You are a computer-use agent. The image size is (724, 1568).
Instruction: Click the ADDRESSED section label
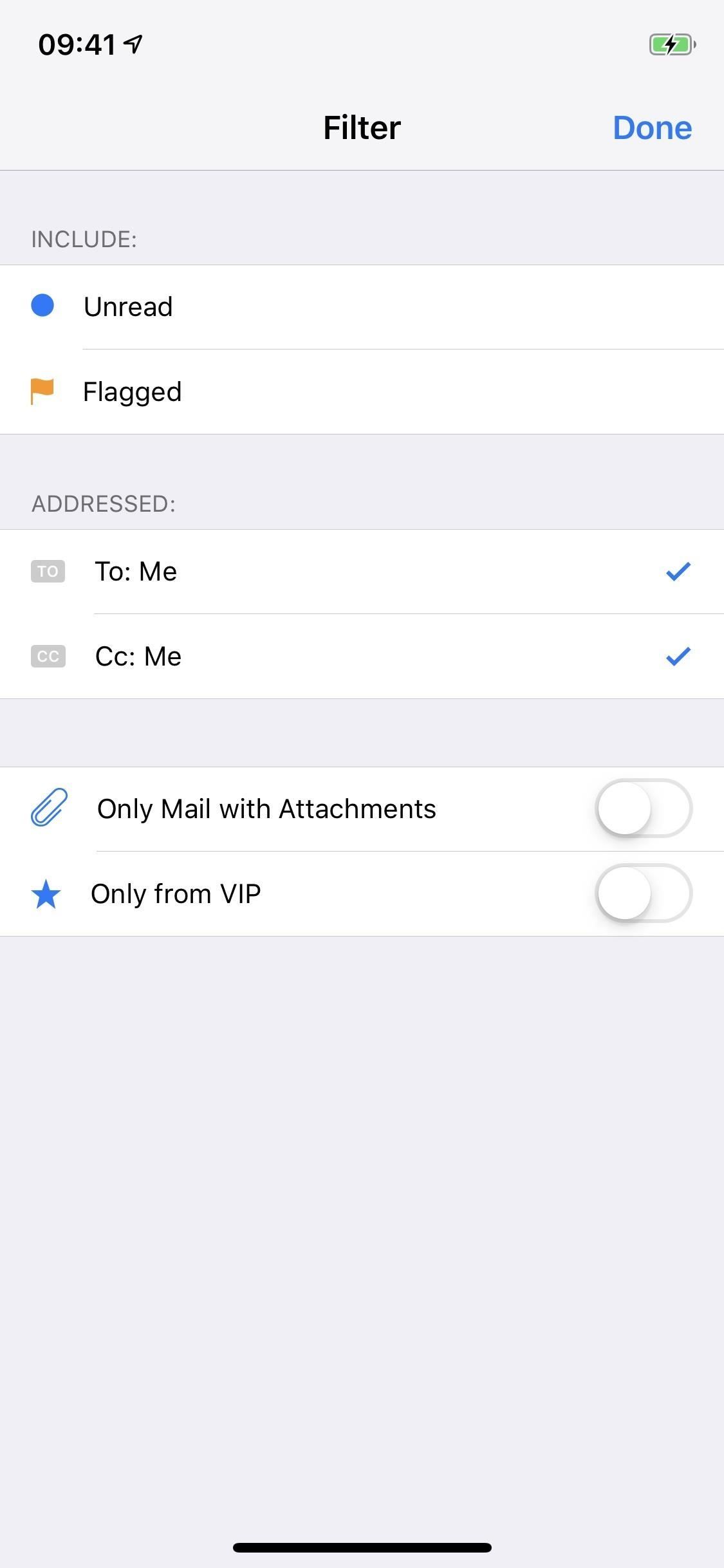[x=103, y=503]
